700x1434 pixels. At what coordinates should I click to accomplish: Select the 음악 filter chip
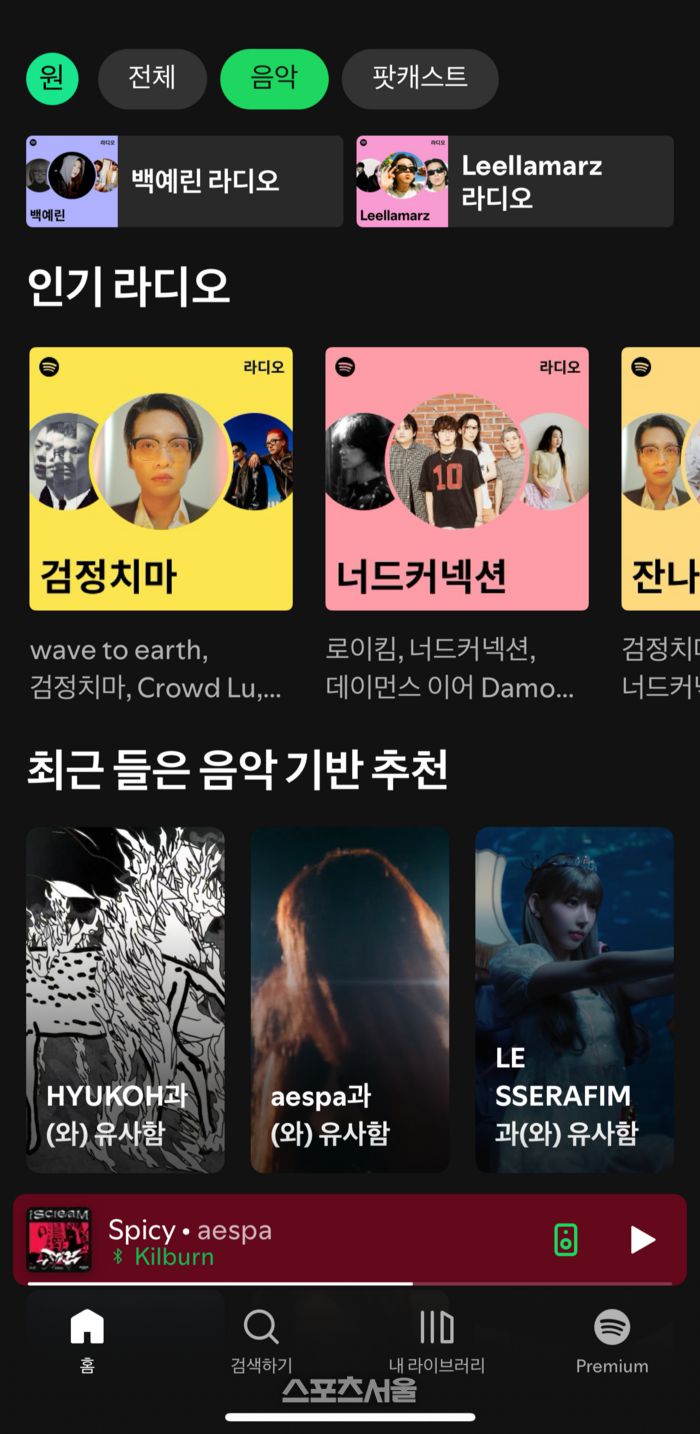[x=274, y=79]
